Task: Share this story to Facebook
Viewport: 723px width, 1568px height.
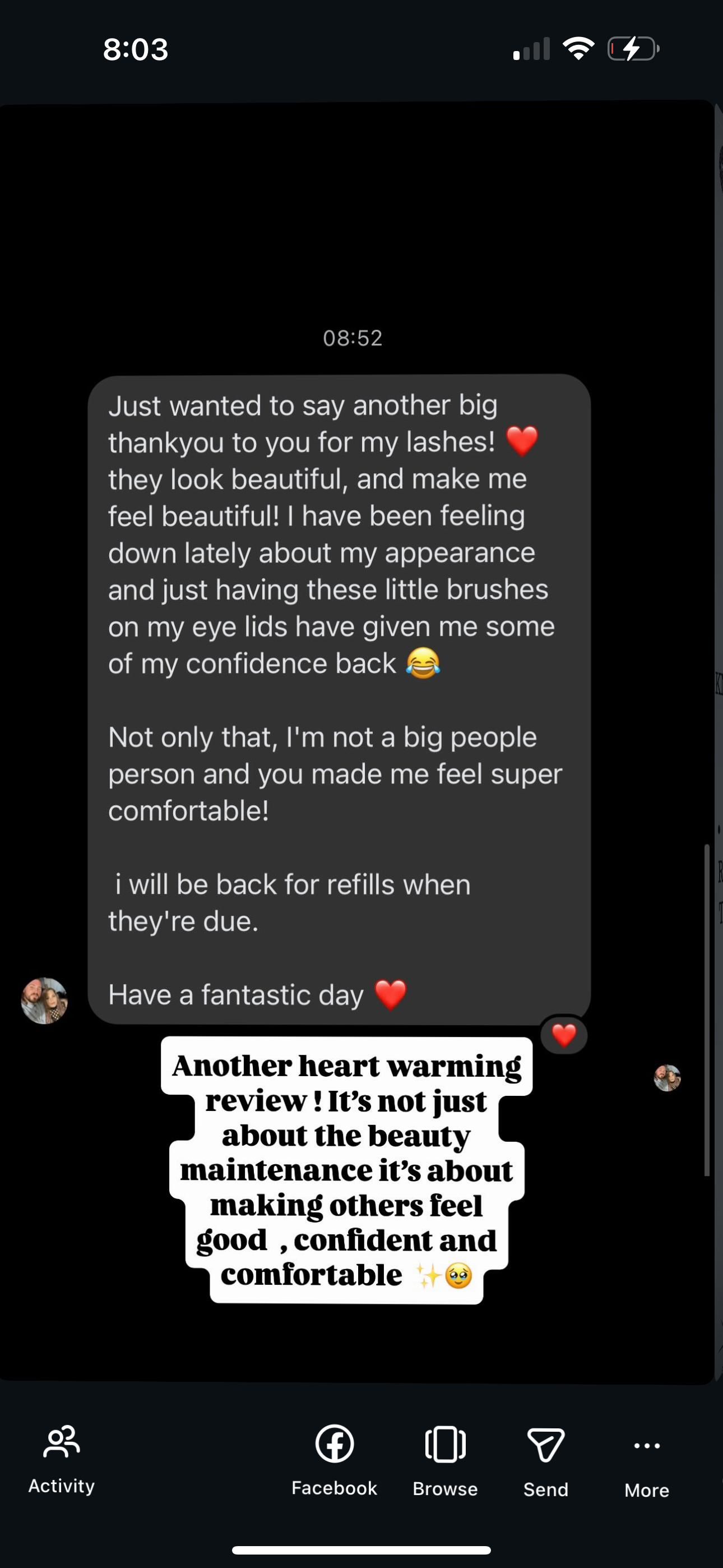Action: pyautogui.click(x=334, y=1459)
